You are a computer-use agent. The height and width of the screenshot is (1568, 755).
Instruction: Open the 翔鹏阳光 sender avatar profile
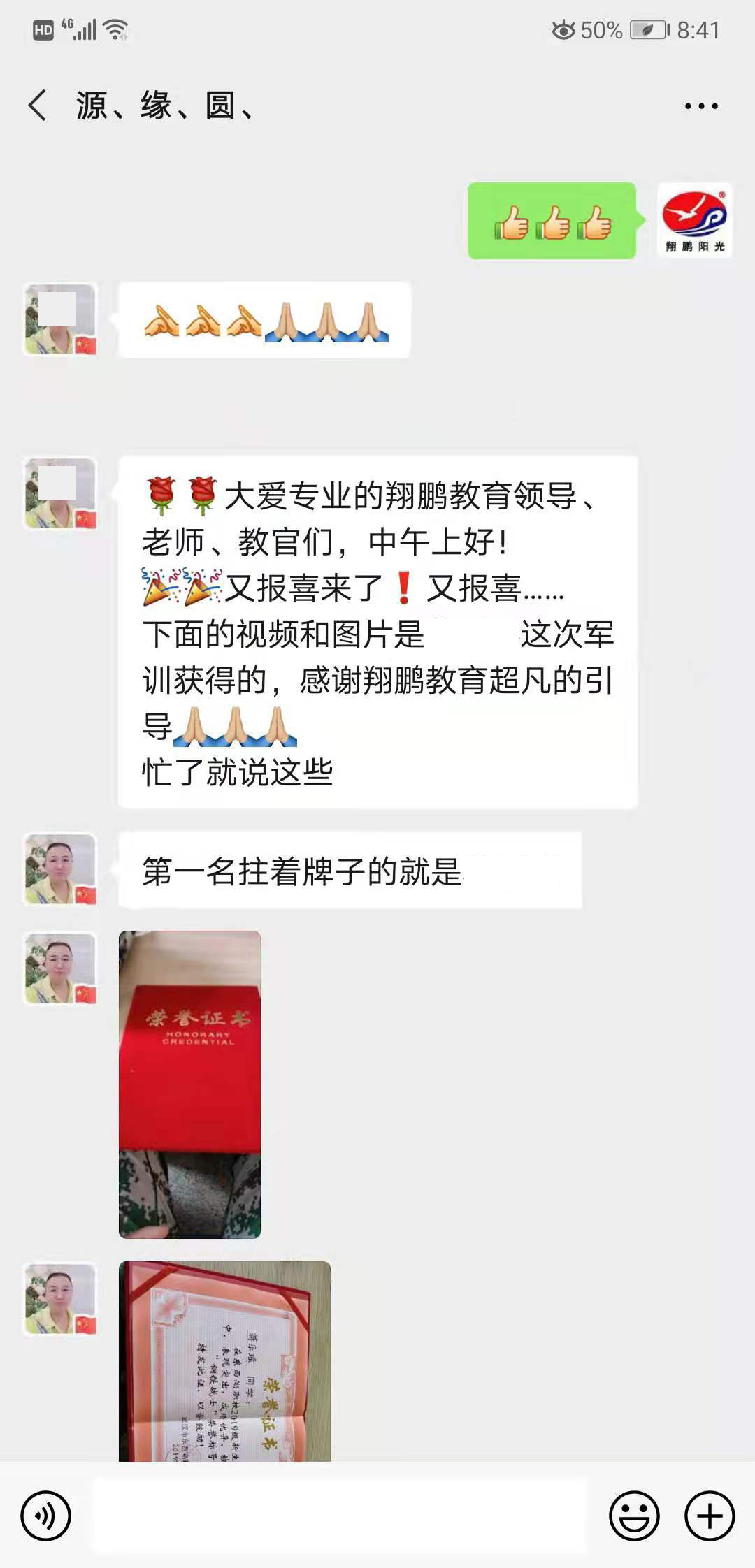tap(694, 221)
